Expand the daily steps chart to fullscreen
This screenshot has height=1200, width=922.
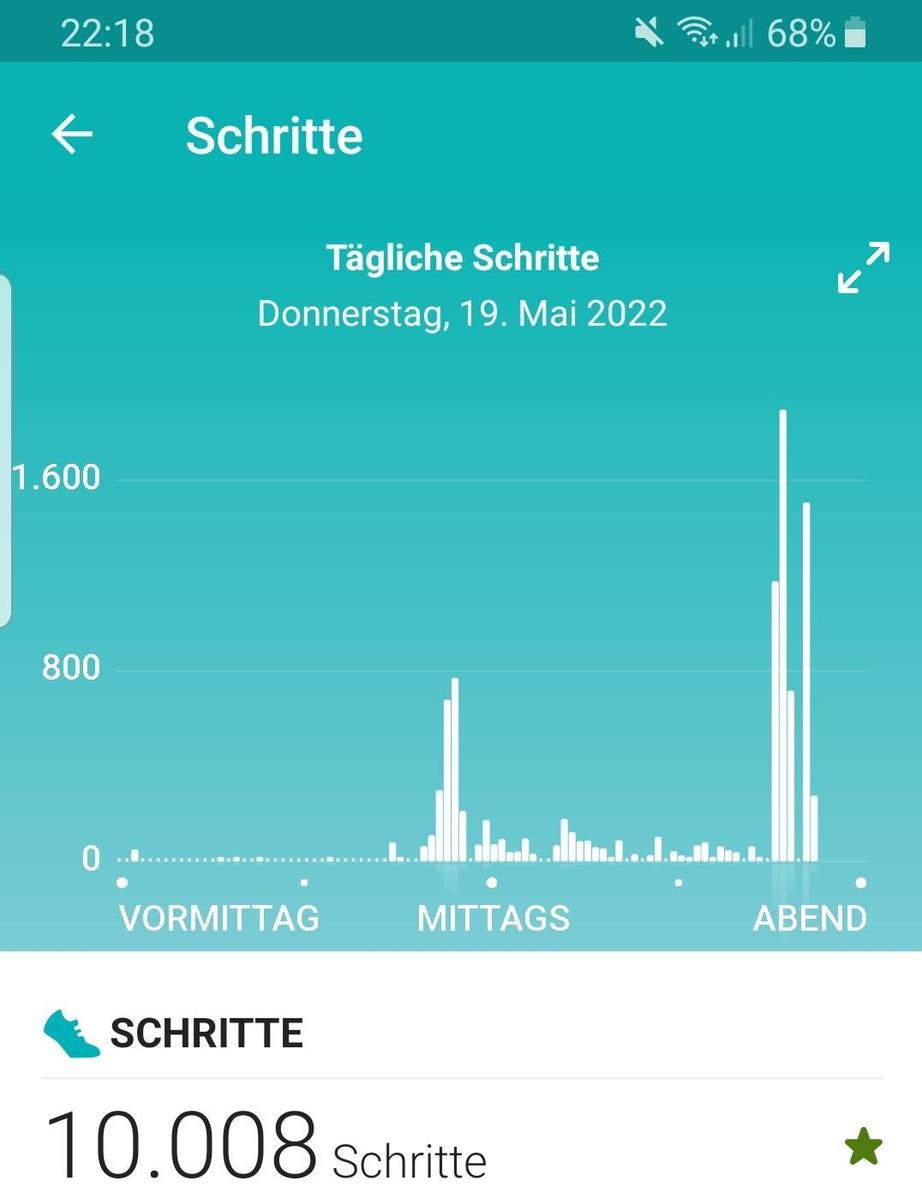pos(863,267)
